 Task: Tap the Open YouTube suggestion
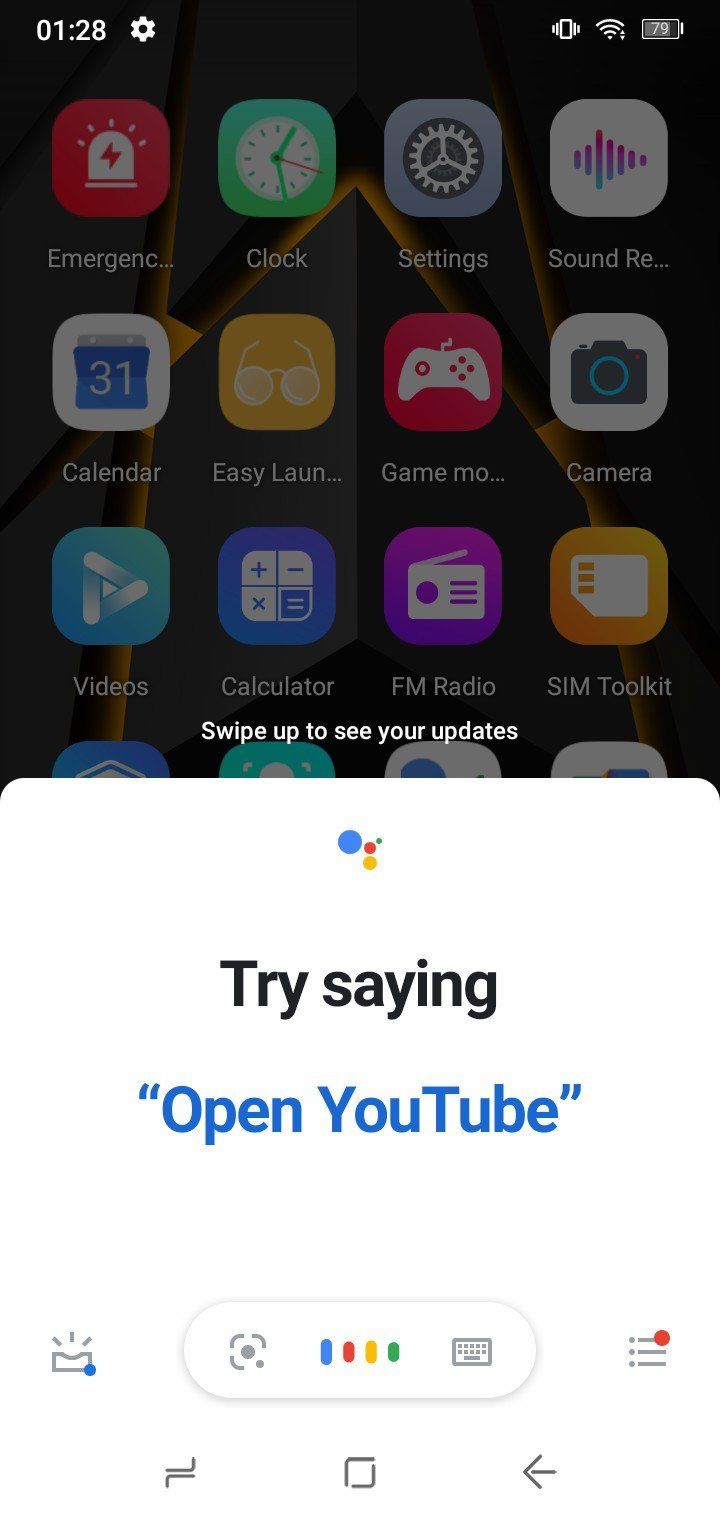(x=360, y=1108)
